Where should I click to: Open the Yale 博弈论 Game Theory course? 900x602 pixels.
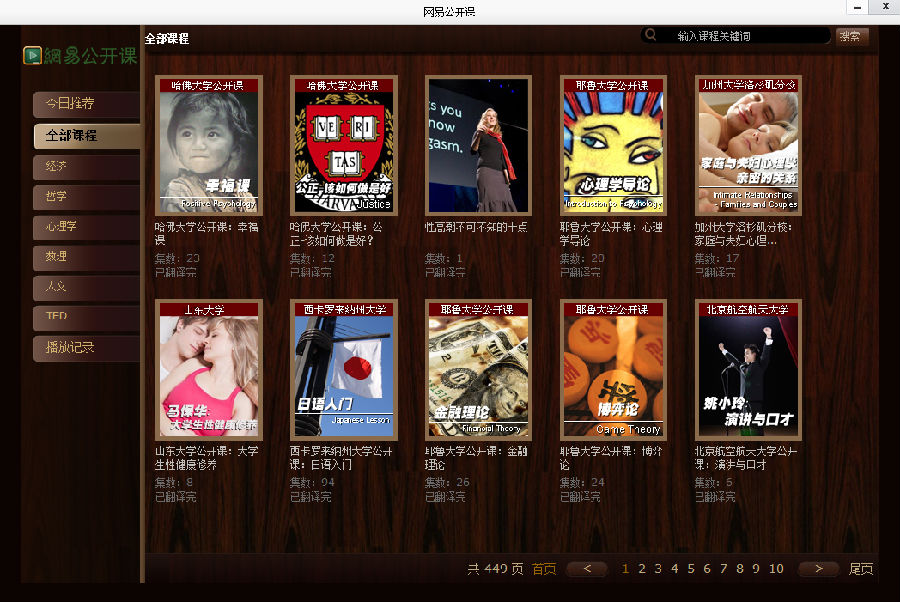coord(613,369)
